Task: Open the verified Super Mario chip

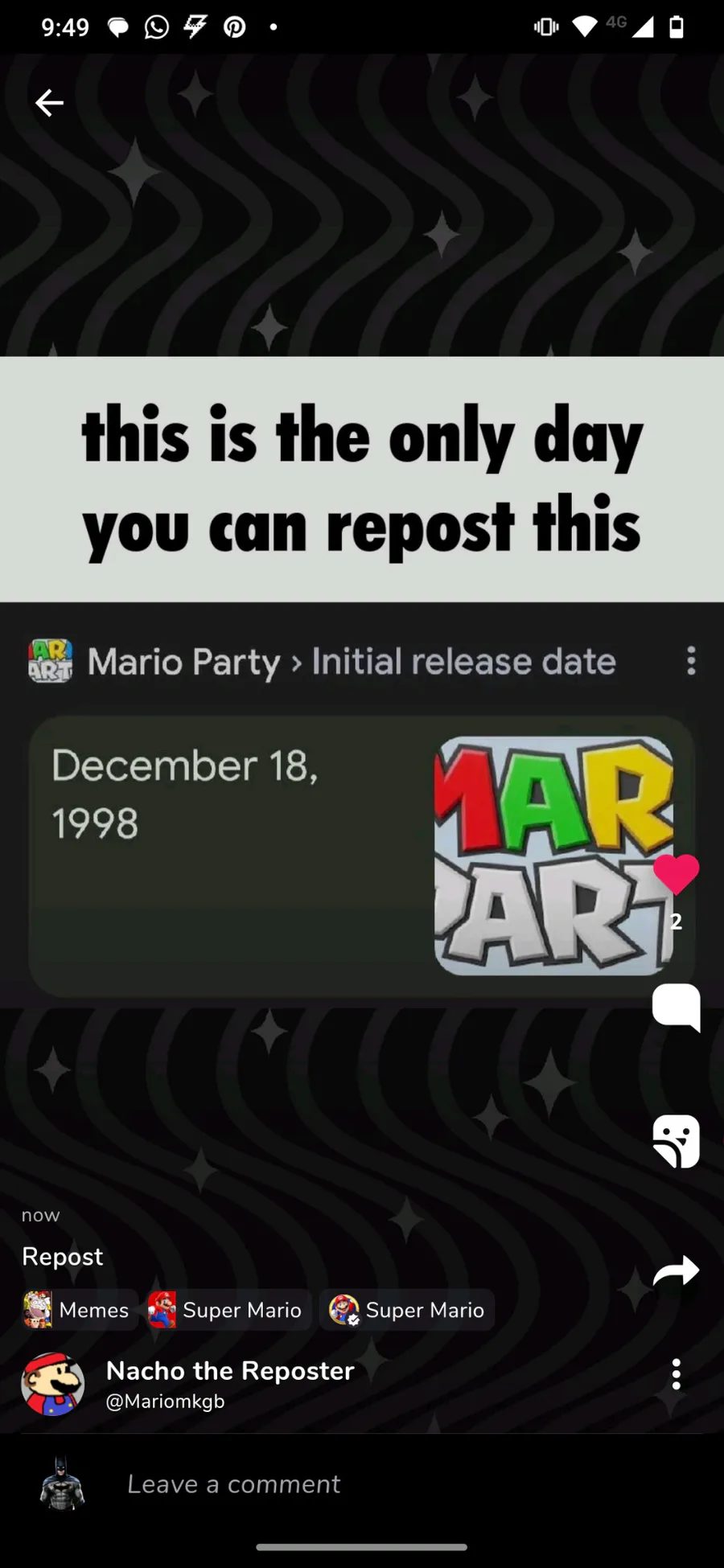Action: coord(407,1310)
